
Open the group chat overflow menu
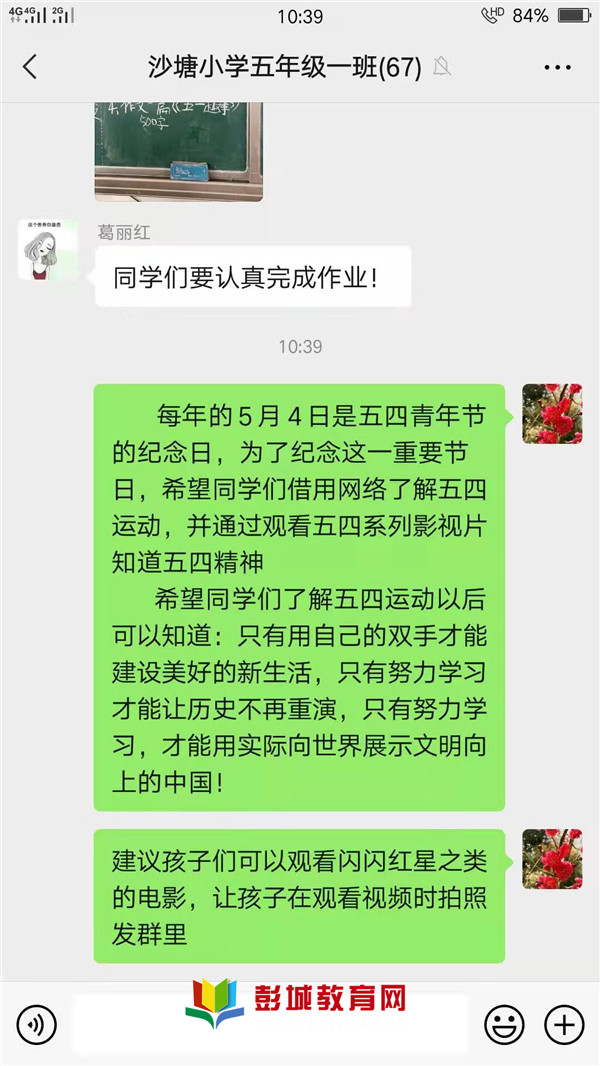tap(557, 67)
